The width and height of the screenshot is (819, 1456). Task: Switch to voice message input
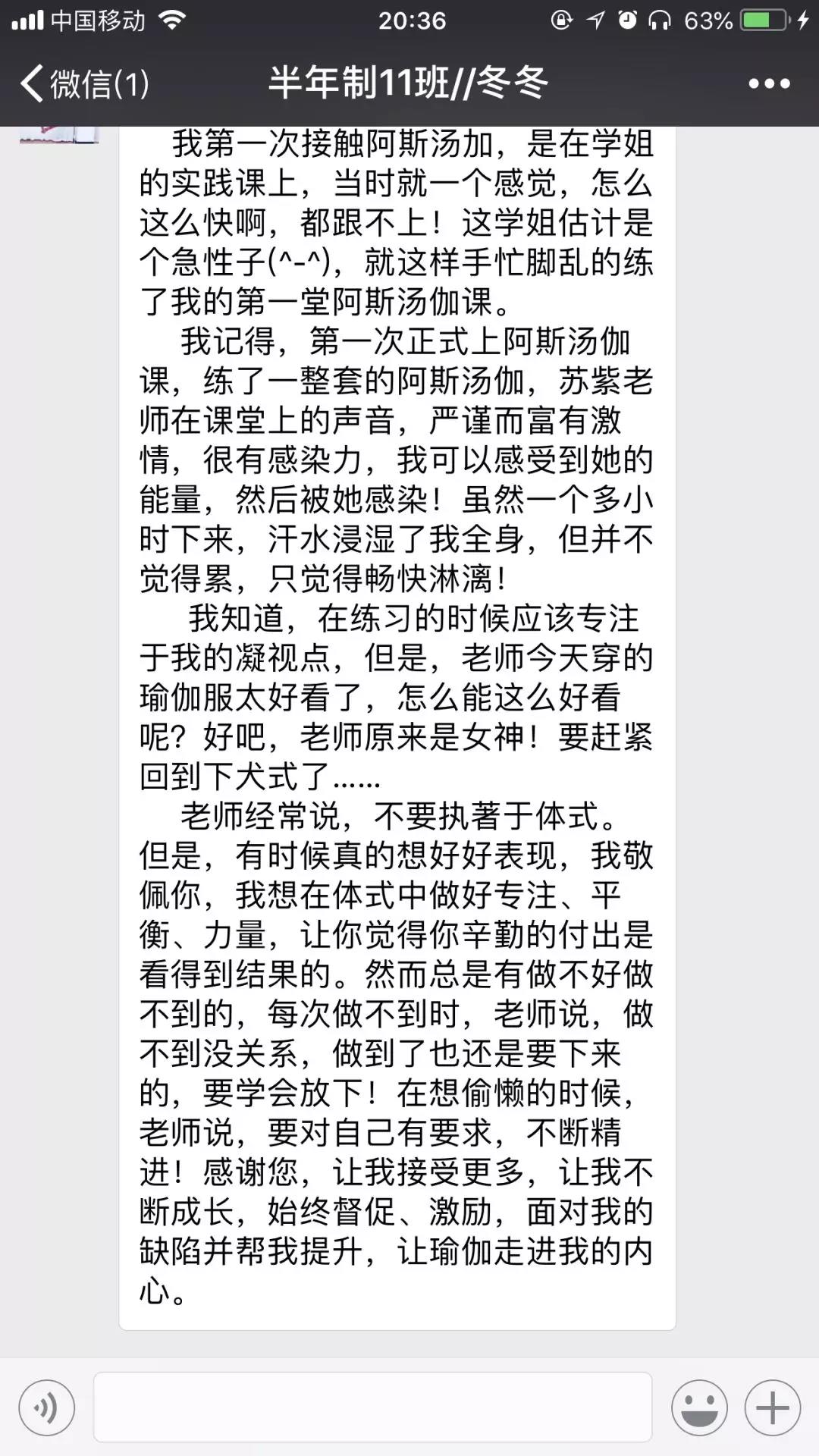47,1408
